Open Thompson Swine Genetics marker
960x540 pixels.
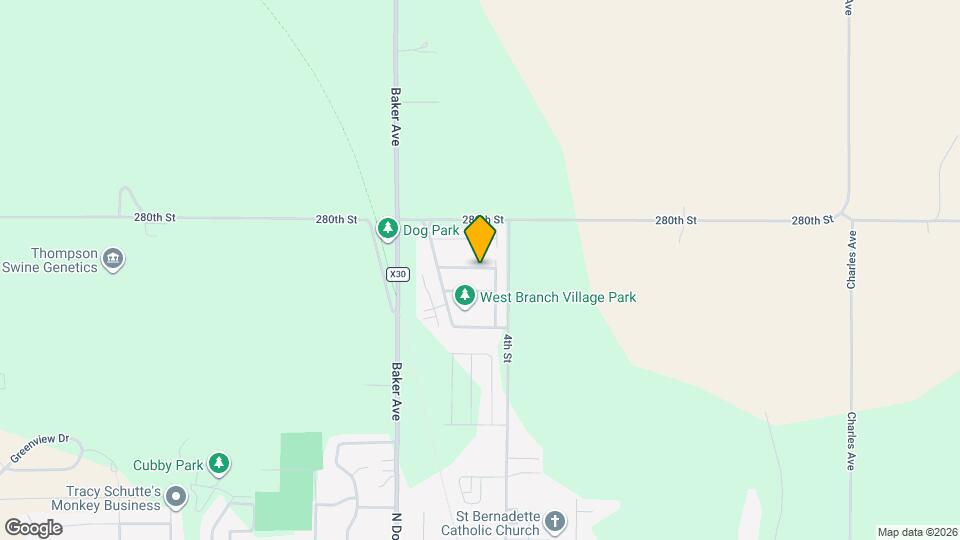click(x=113, y=260)
